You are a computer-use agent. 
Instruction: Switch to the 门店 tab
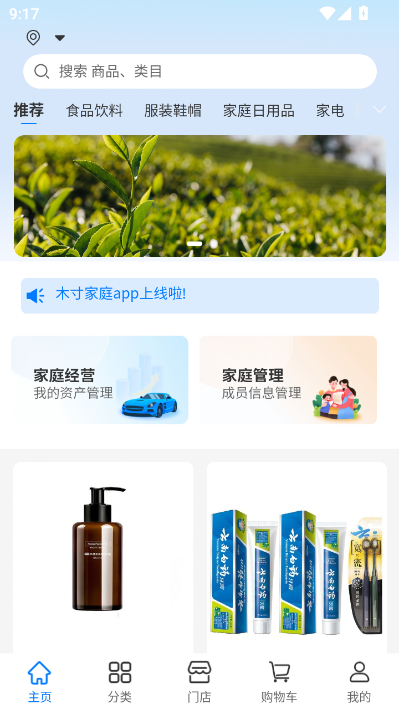200,681
